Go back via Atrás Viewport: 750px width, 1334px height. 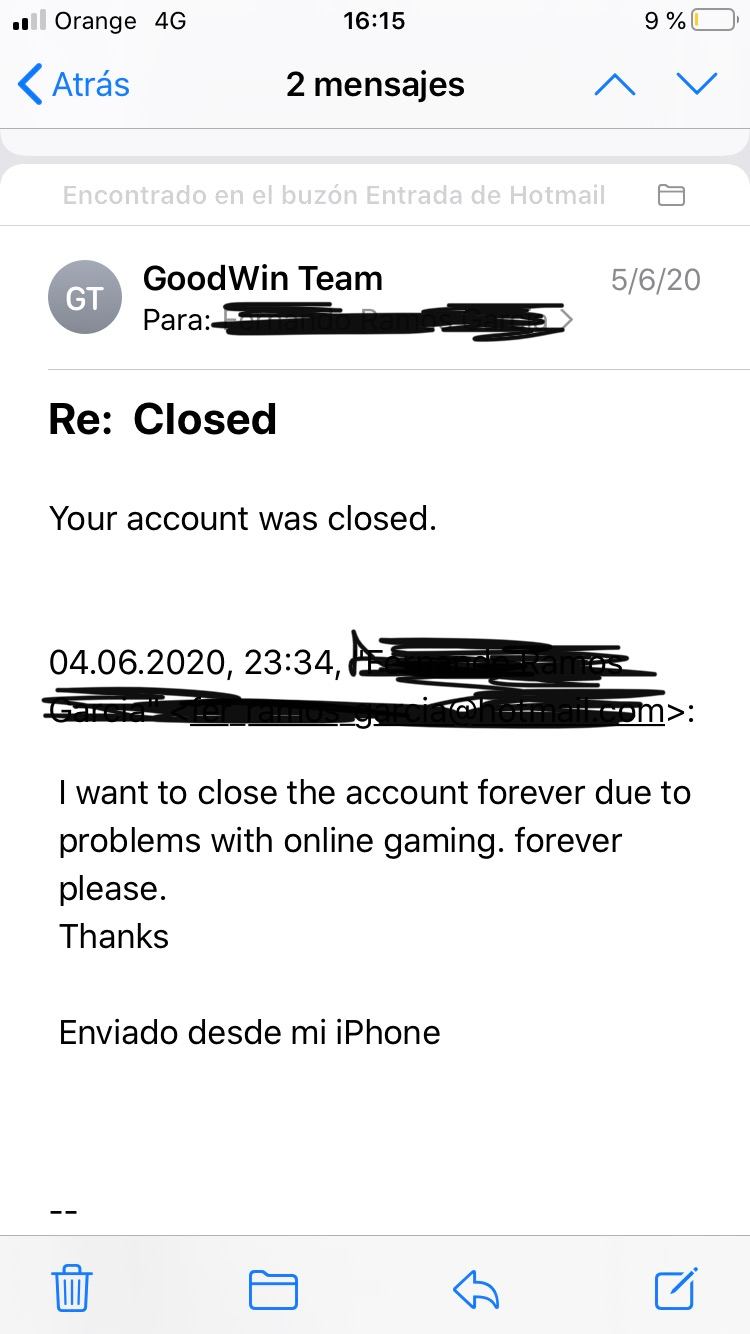pyautogui.click(x=75, y=84)
